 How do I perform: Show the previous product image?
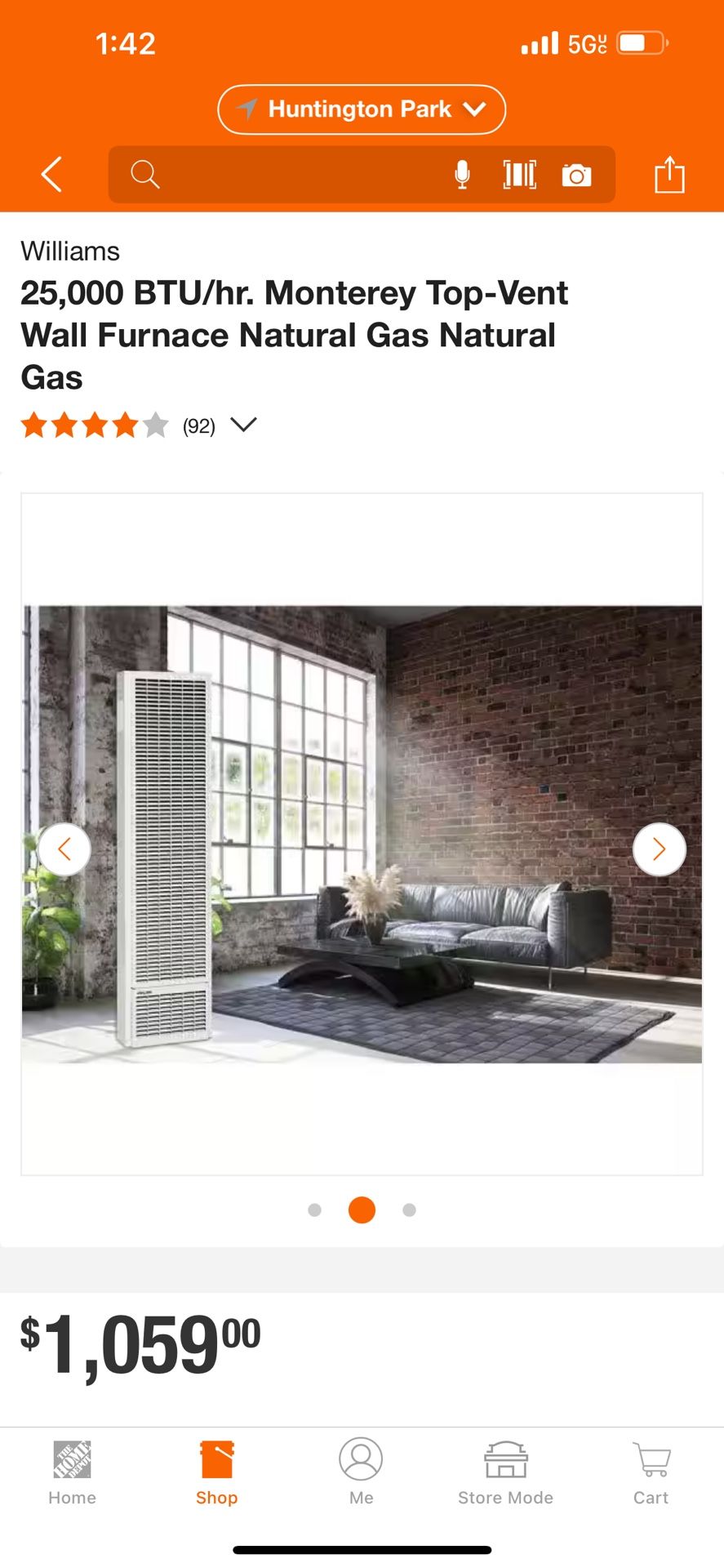64,849
